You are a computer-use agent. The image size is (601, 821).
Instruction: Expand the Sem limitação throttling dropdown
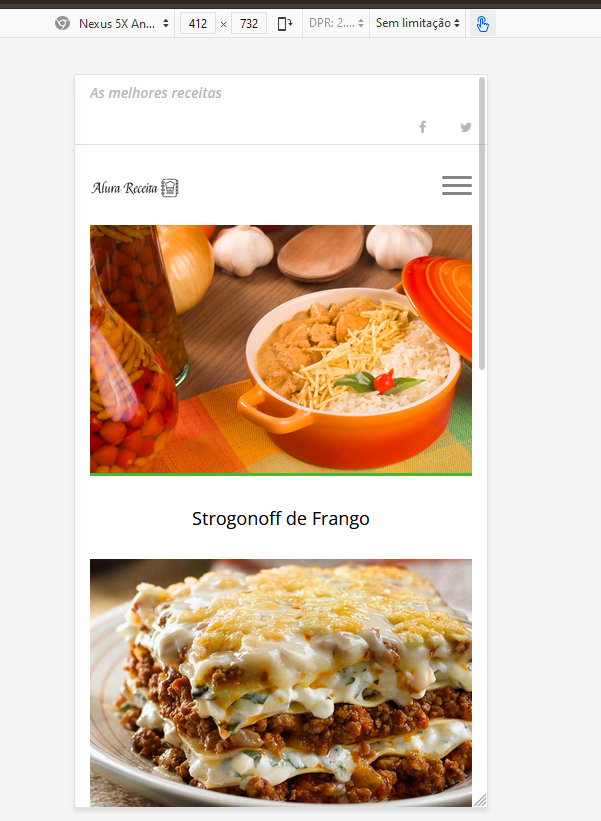click(418, 23)
